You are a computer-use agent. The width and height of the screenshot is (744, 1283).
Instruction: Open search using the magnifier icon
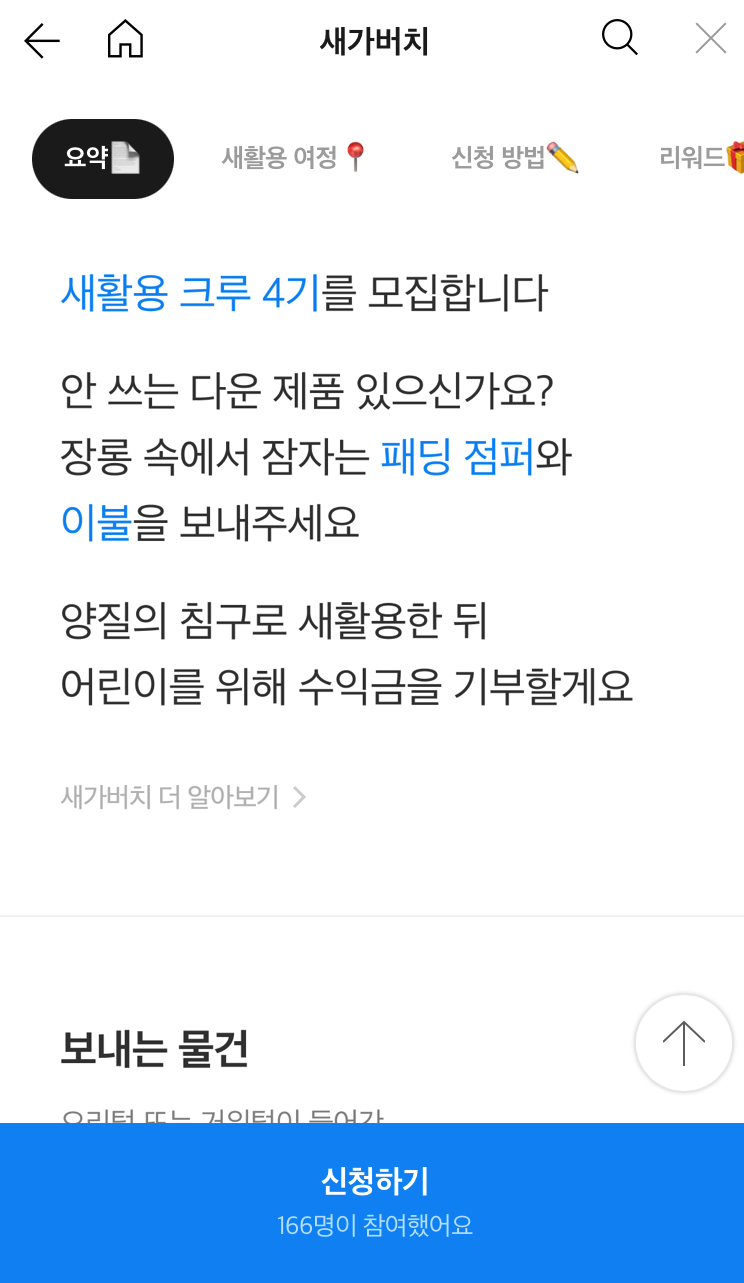(x=619, y=38)
